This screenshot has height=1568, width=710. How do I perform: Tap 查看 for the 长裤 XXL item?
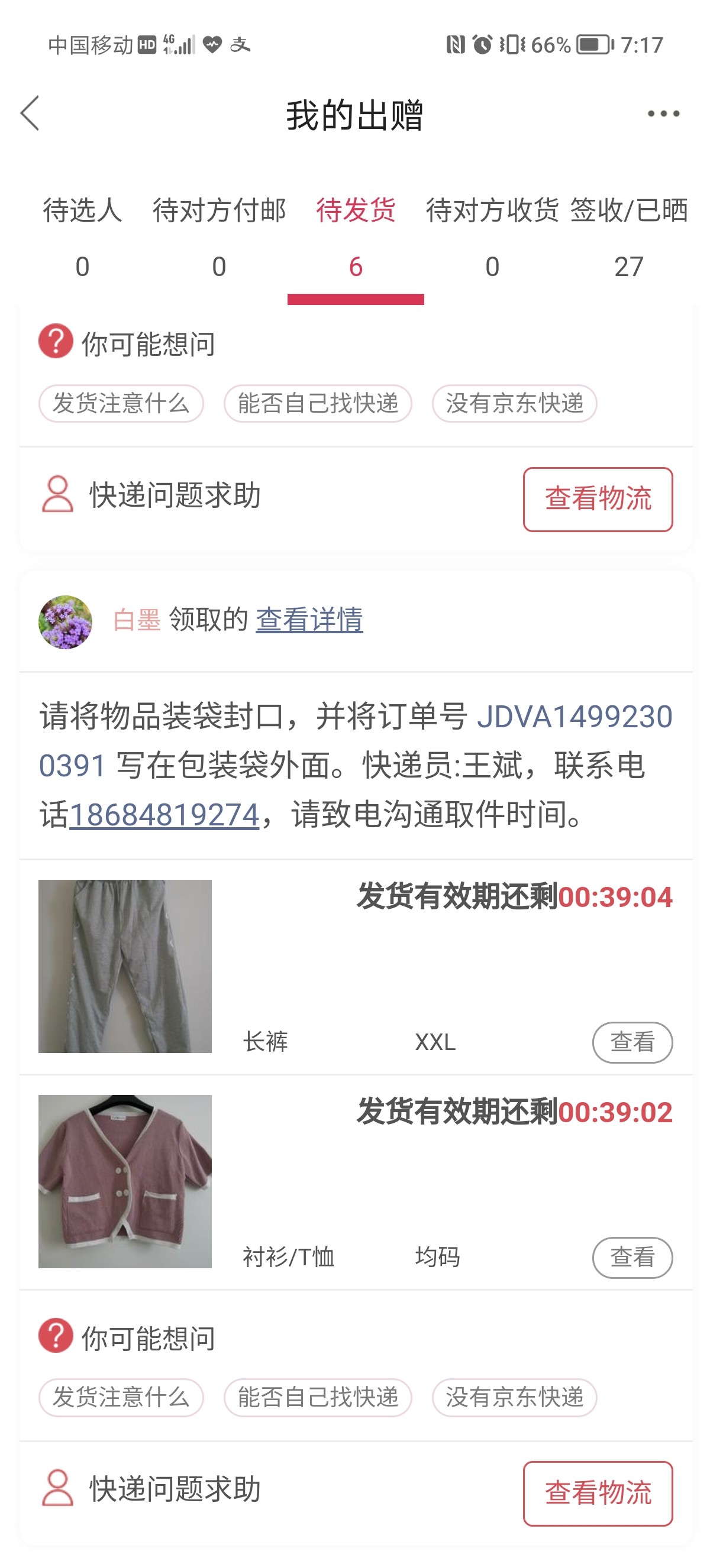point(632,1042)
